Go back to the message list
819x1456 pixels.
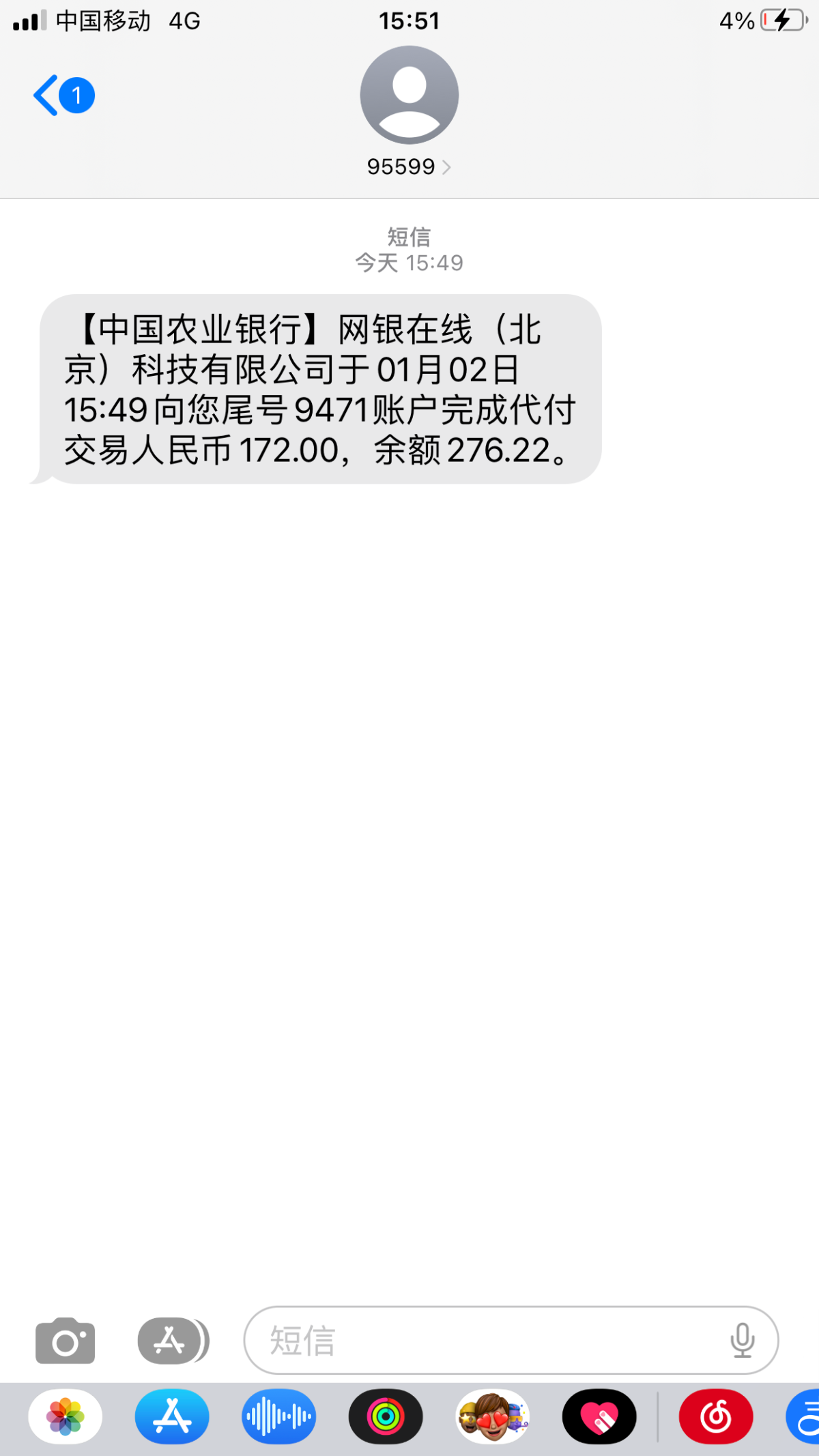[61, 96]
